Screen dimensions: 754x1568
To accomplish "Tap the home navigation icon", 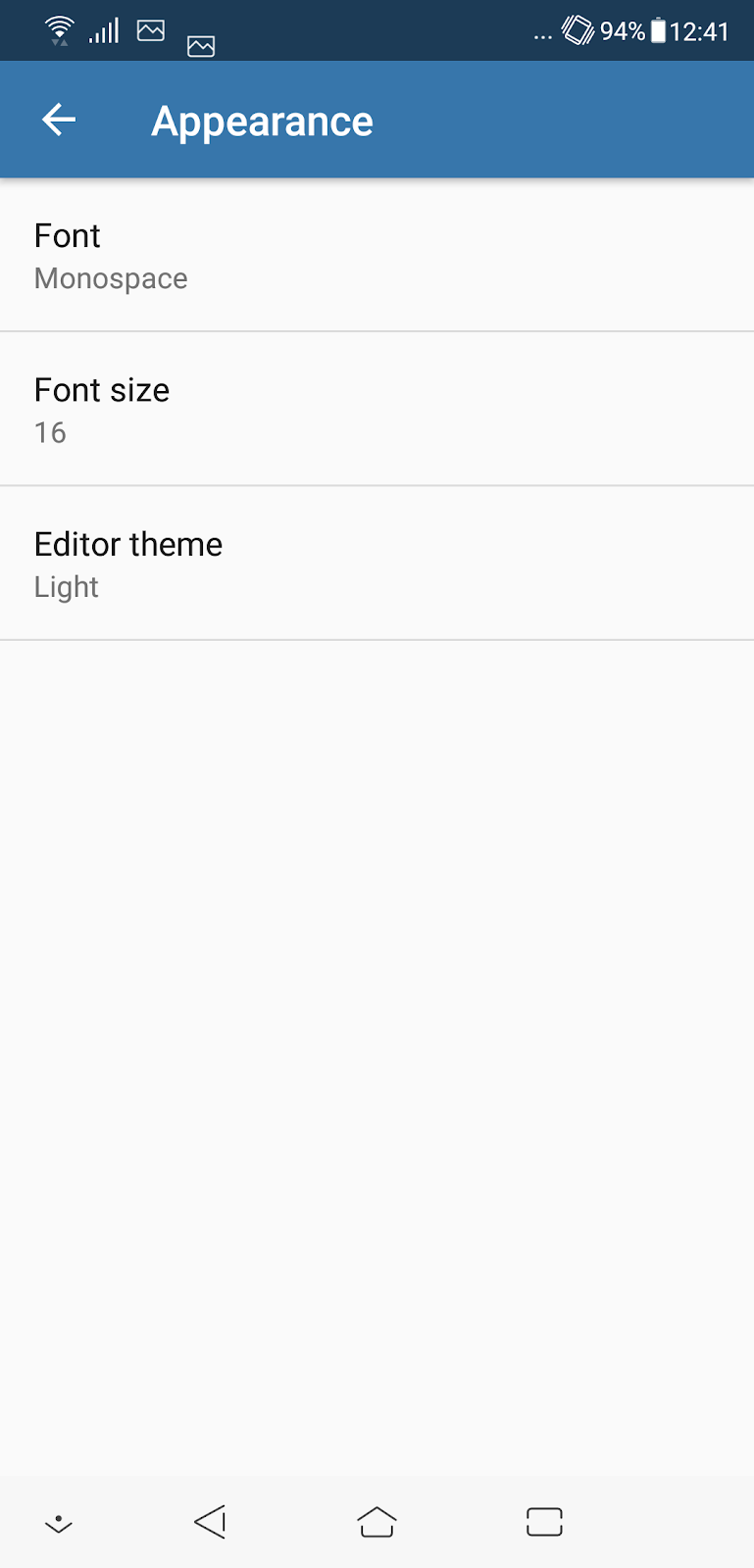I will tap(377, 1522).
